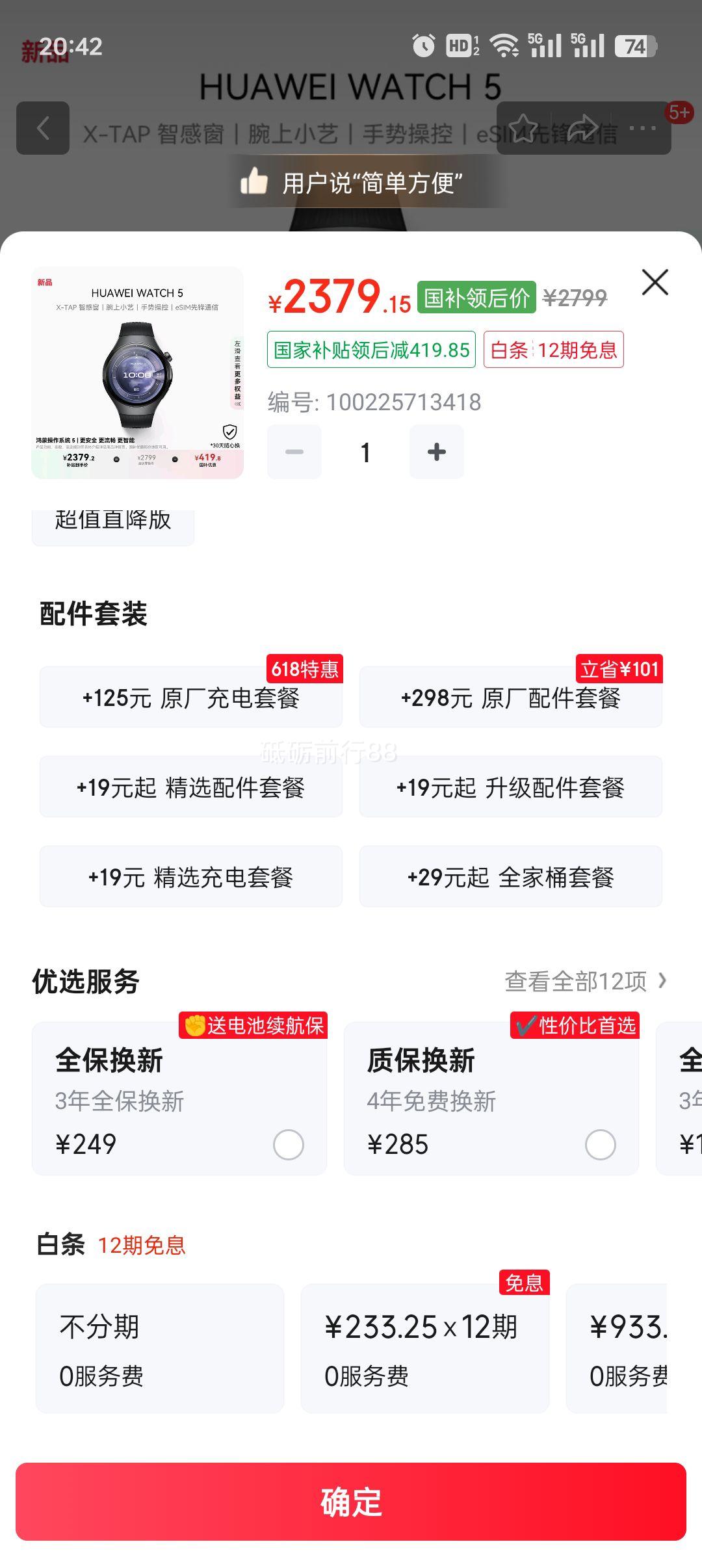Select +125元 原厂充电套餐 bundle
This screenshot has height=1568, width=702.
(x=190, y=698)
